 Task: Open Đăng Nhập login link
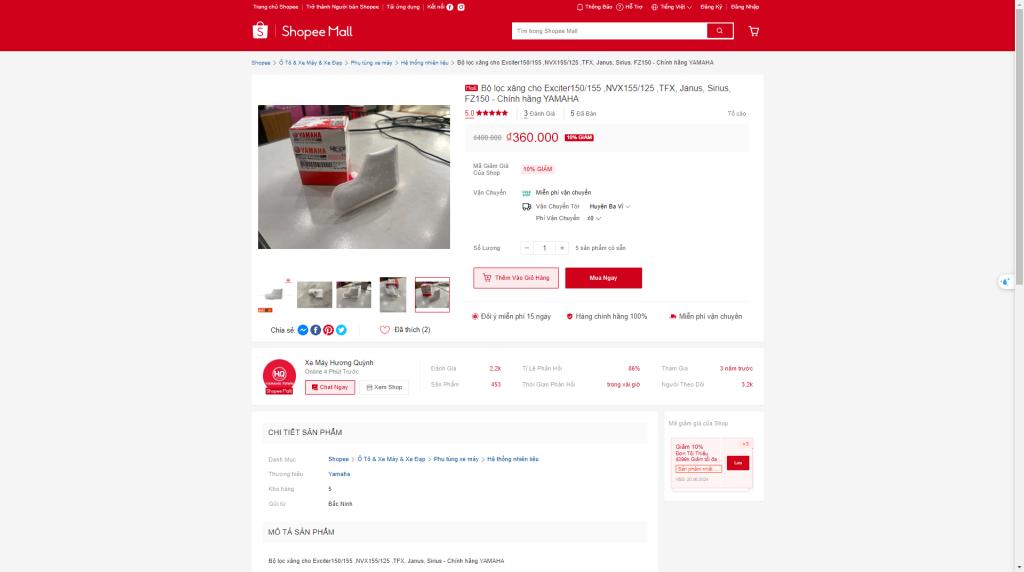[x=745, y=6]
